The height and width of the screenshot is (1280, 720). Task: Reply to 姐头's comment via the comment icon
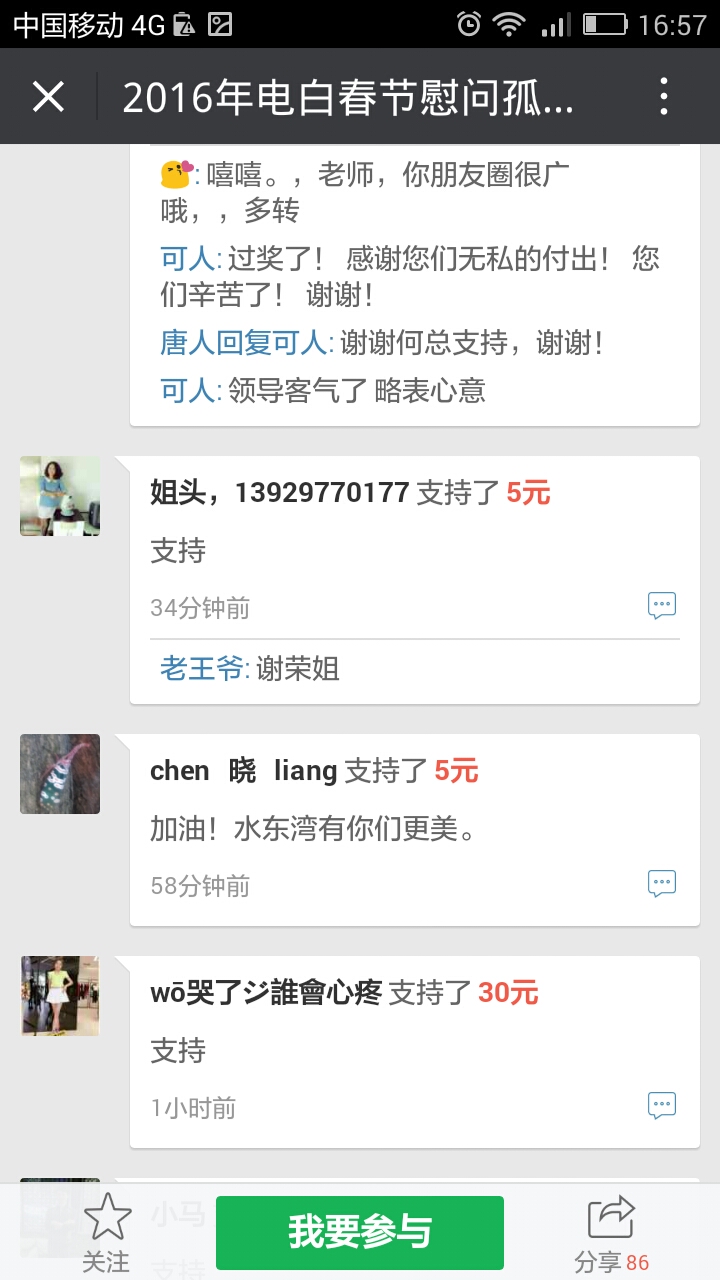pos(661,605)
